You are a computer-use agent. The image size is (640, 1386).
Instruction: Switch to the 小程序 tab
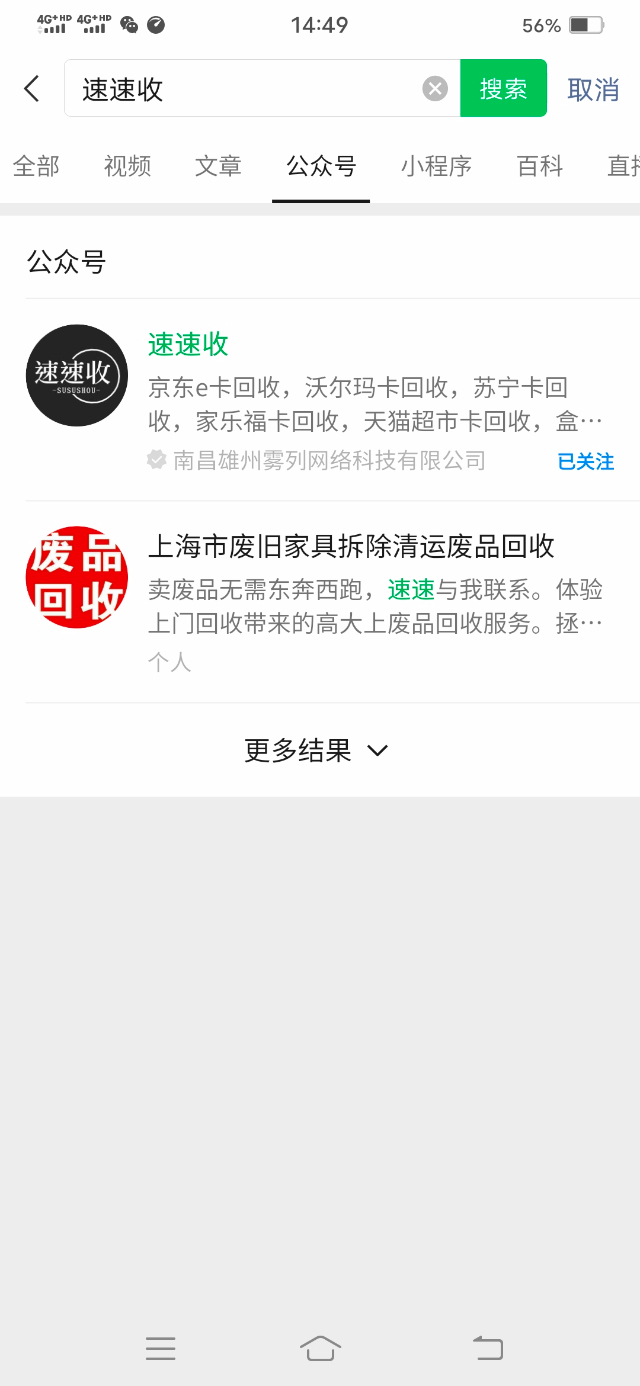436,166
